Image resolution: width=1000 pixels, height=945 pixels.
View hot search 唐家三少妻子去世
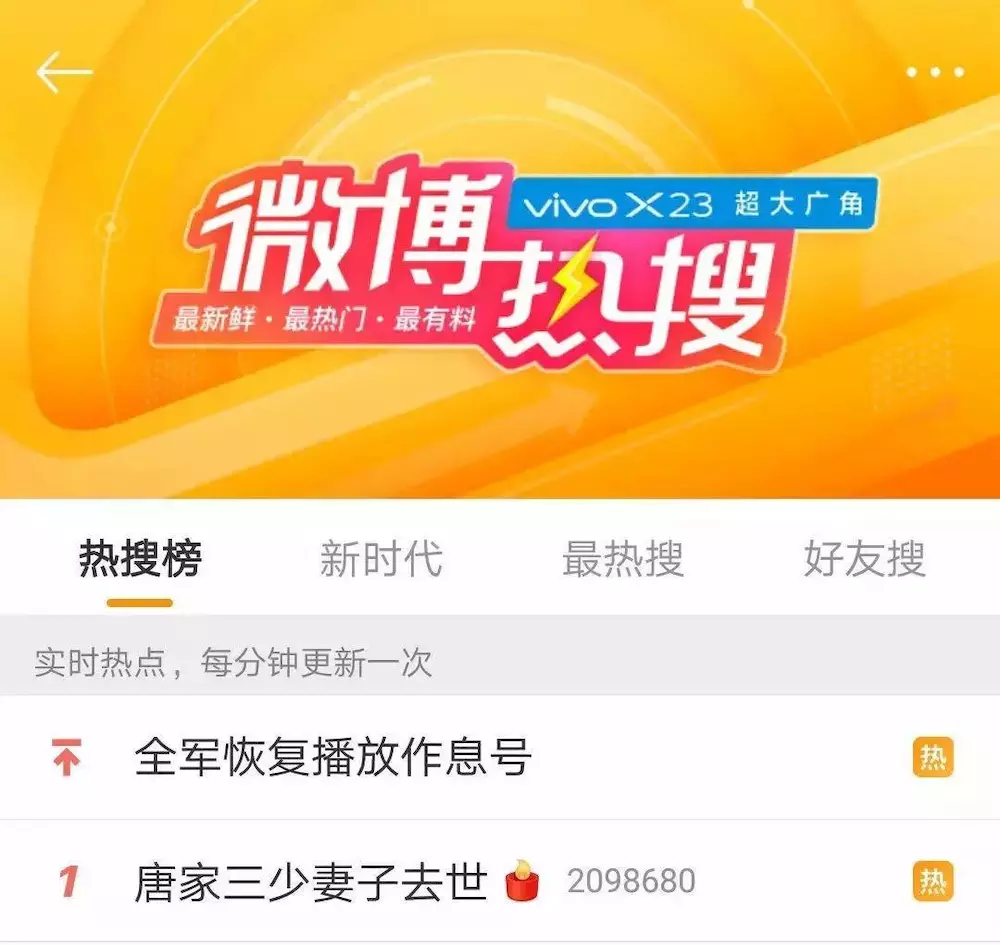311,881
